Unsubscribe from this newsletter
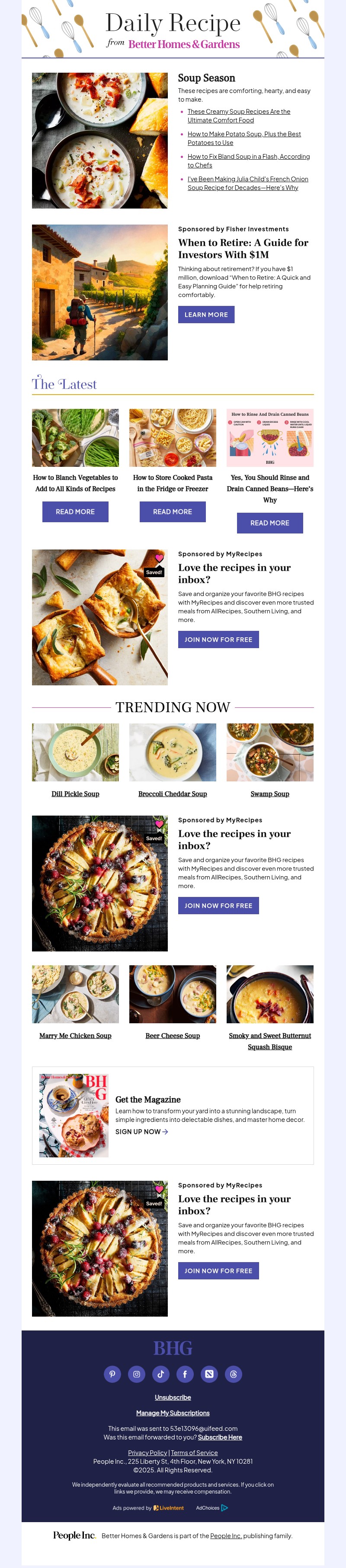The width and height of the screenshot is (346, 1568). tap(173, 1398)
